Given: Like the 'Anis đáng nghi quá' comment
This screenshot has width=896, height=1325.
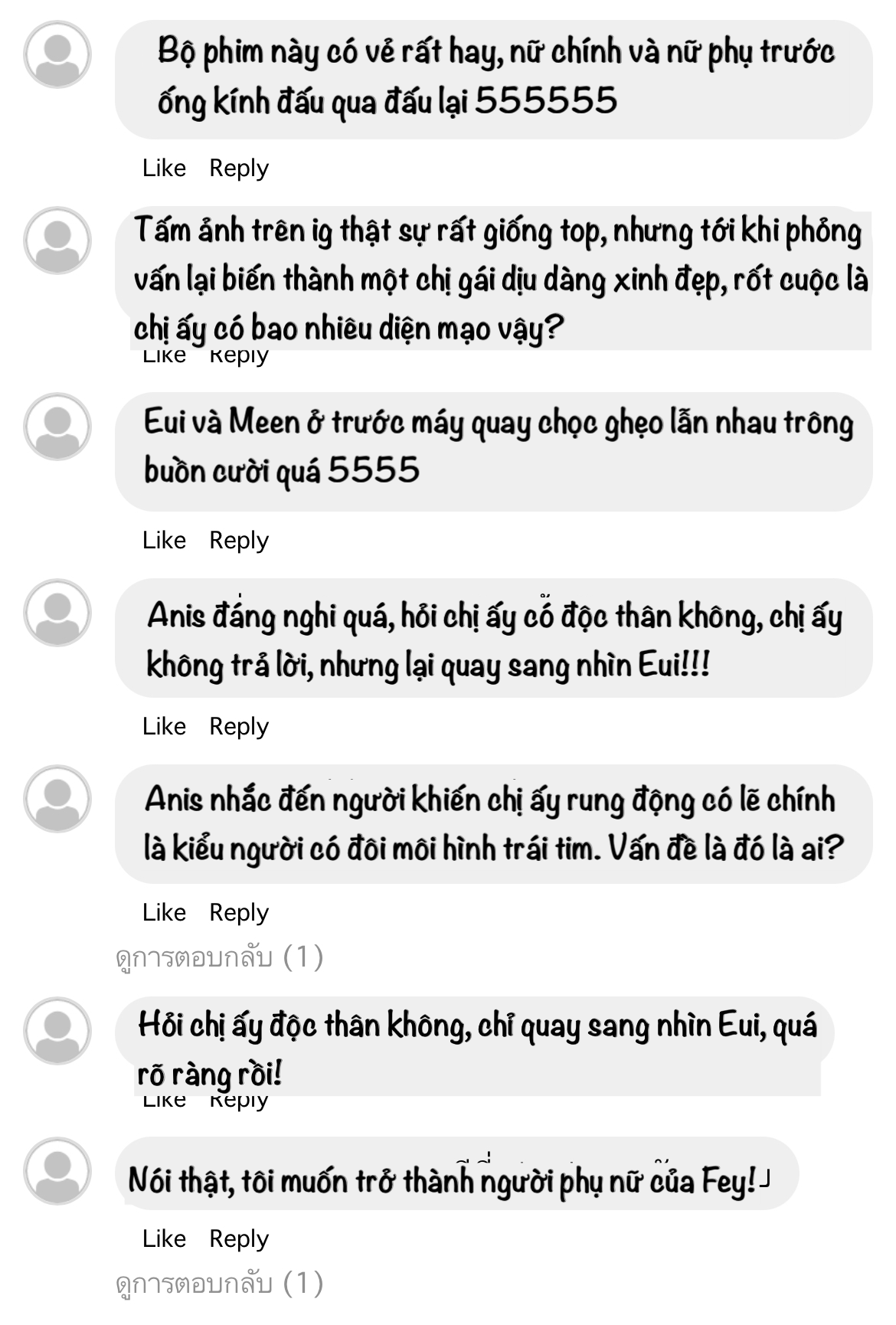Looking at the screenshot, I should click(164, 726).
